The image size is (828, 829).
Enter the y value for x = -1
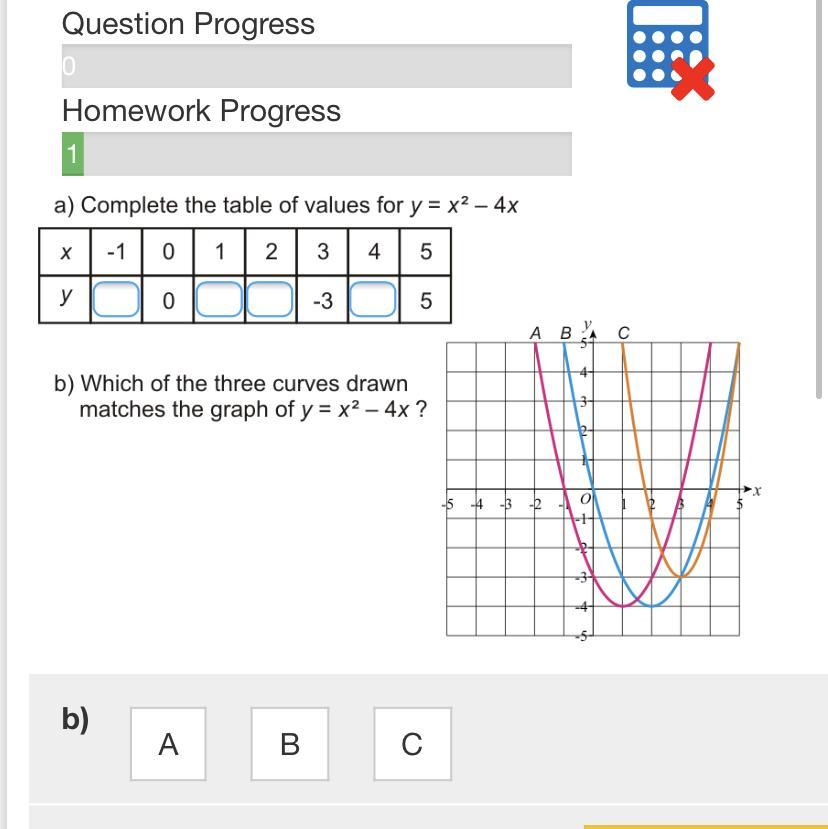[116, 300]
